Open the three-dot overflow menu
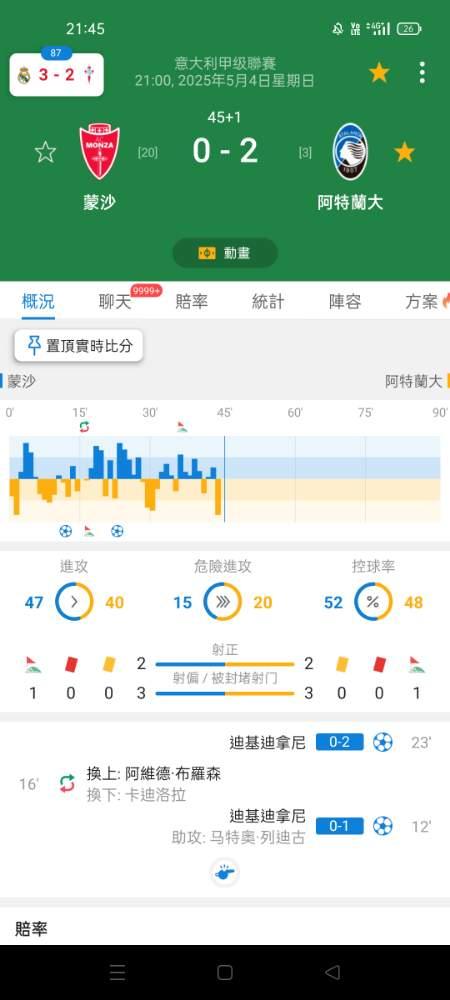The image size is (450, 1000). click(422, 73)
